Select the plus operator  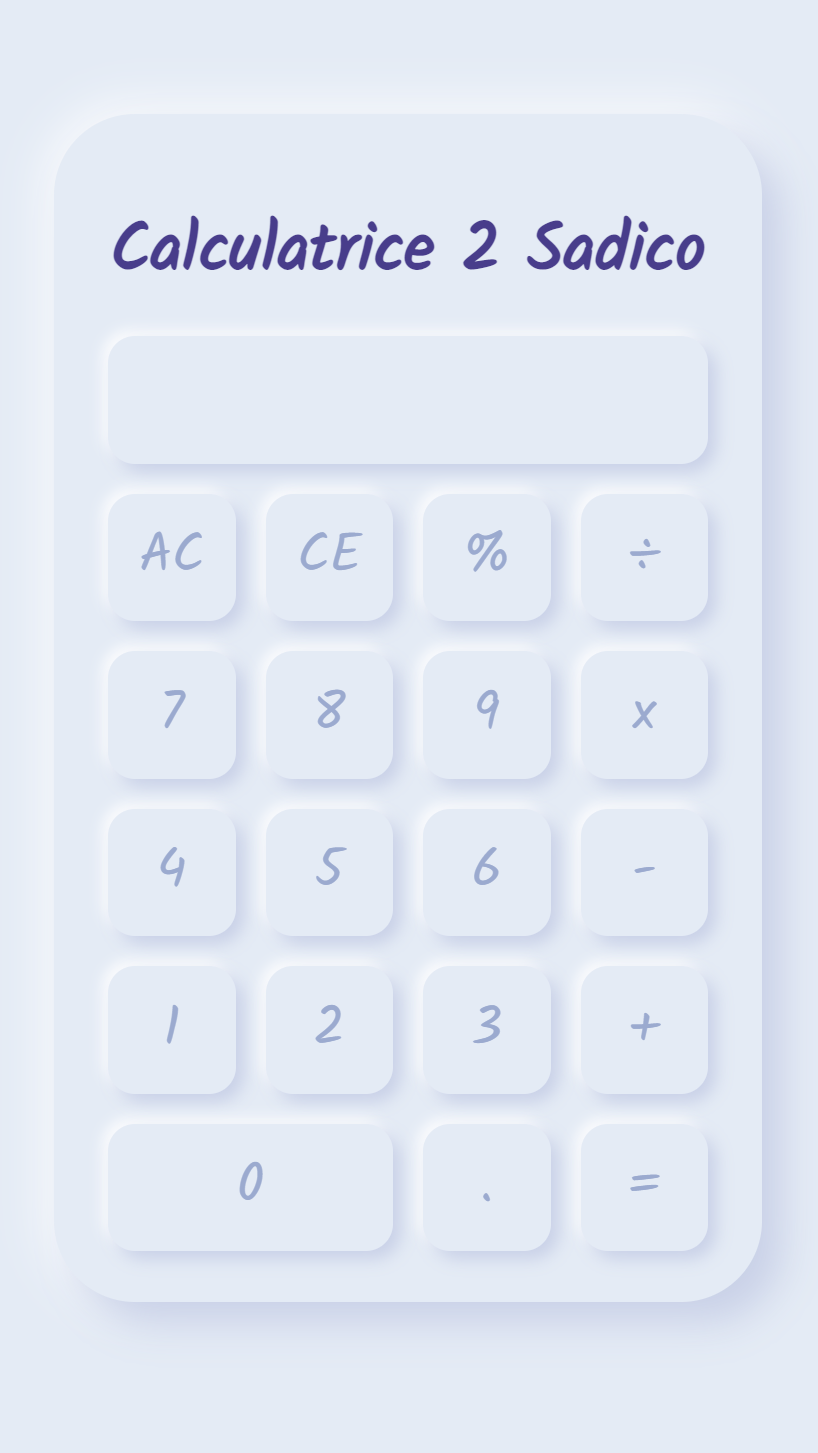644,1029
